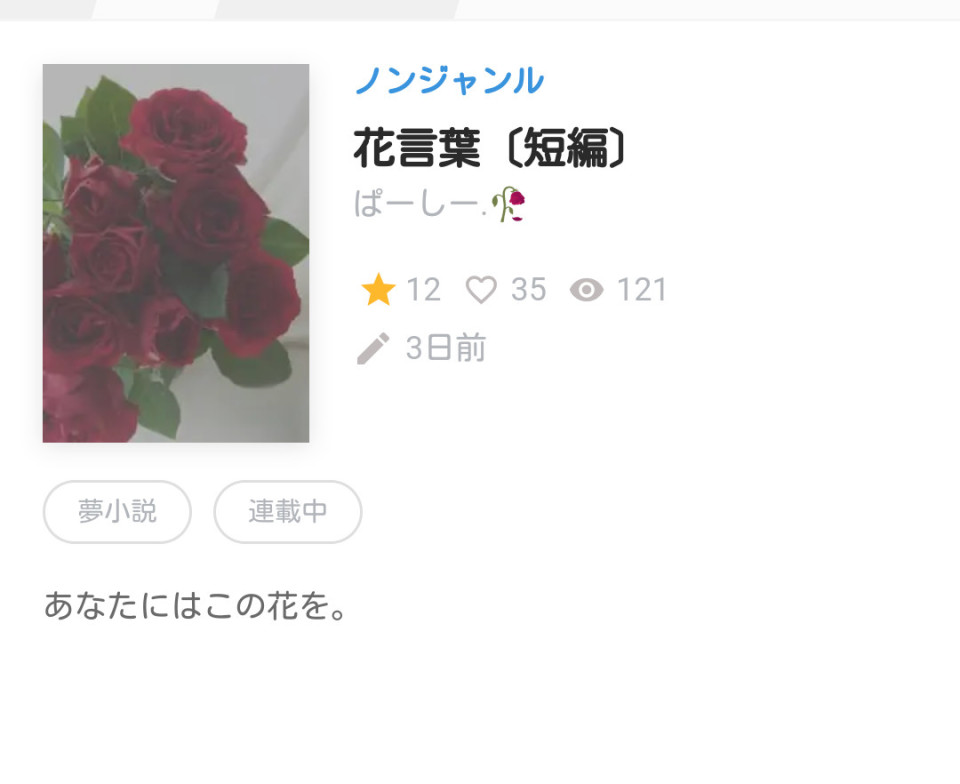Select the 連載中 tag chip
Screen dimensions: 960x784
[288, 512]
